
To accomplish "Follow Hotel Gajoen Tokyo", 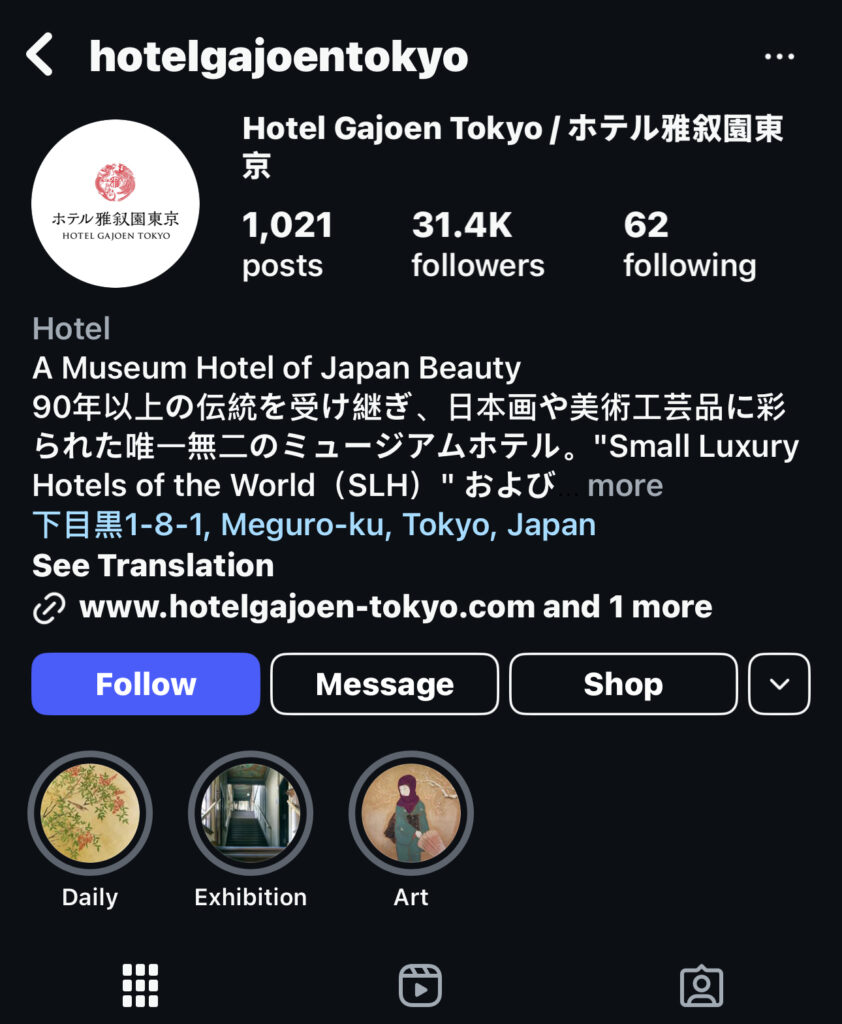I will point(146,684).
